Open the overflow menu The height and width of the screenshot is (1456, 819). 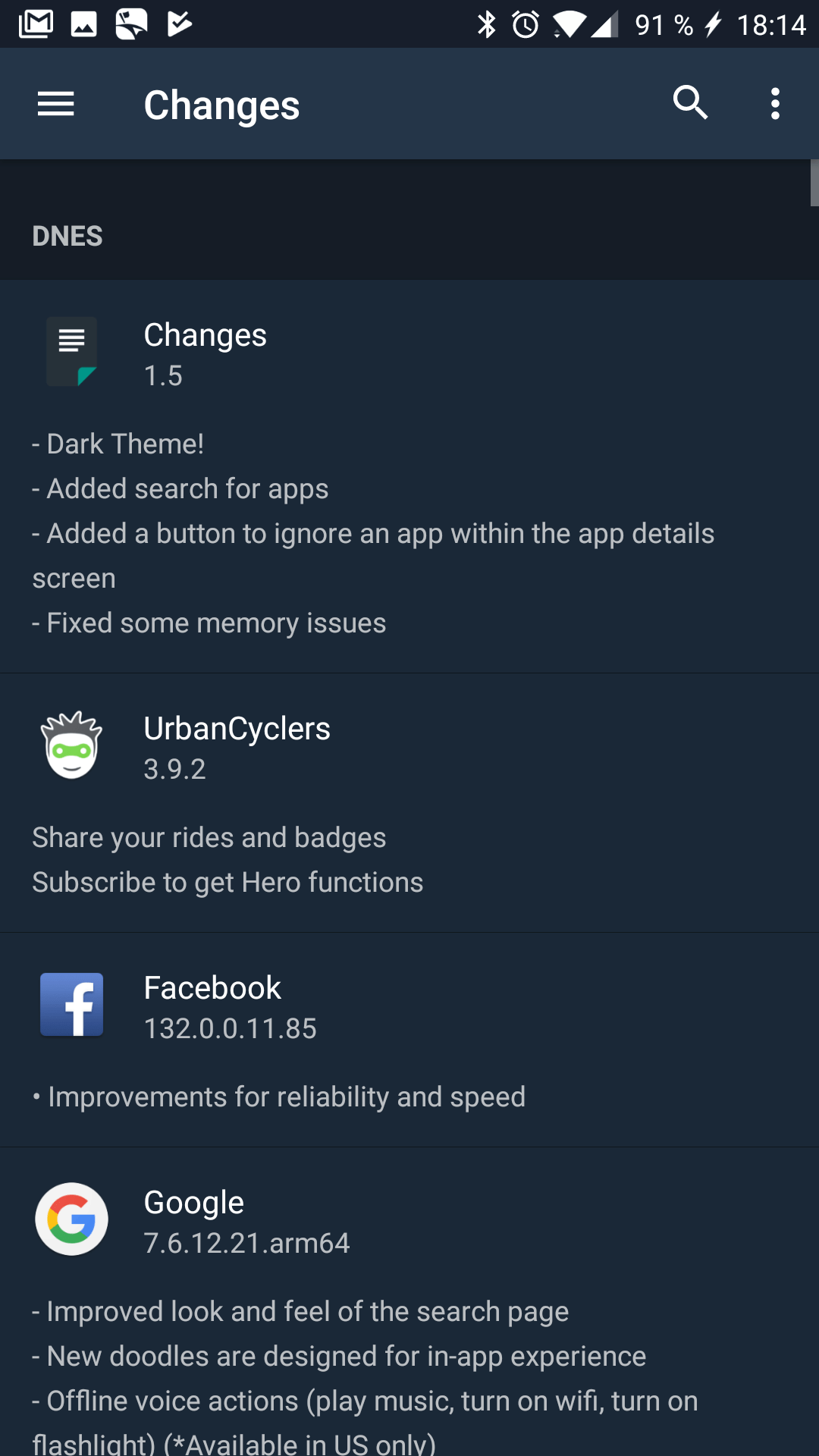click(775, 104)
